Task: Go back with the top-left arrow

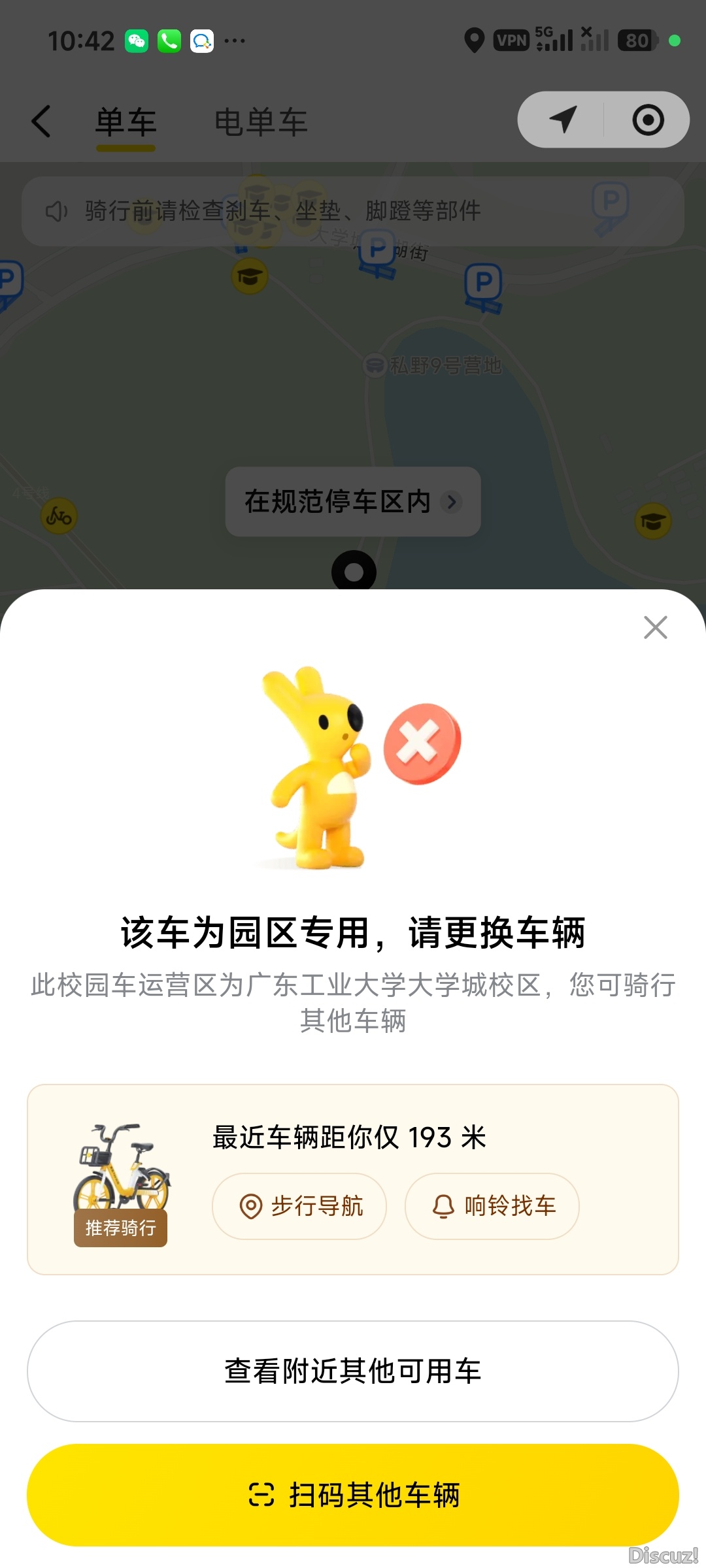Action: point(41,122)
